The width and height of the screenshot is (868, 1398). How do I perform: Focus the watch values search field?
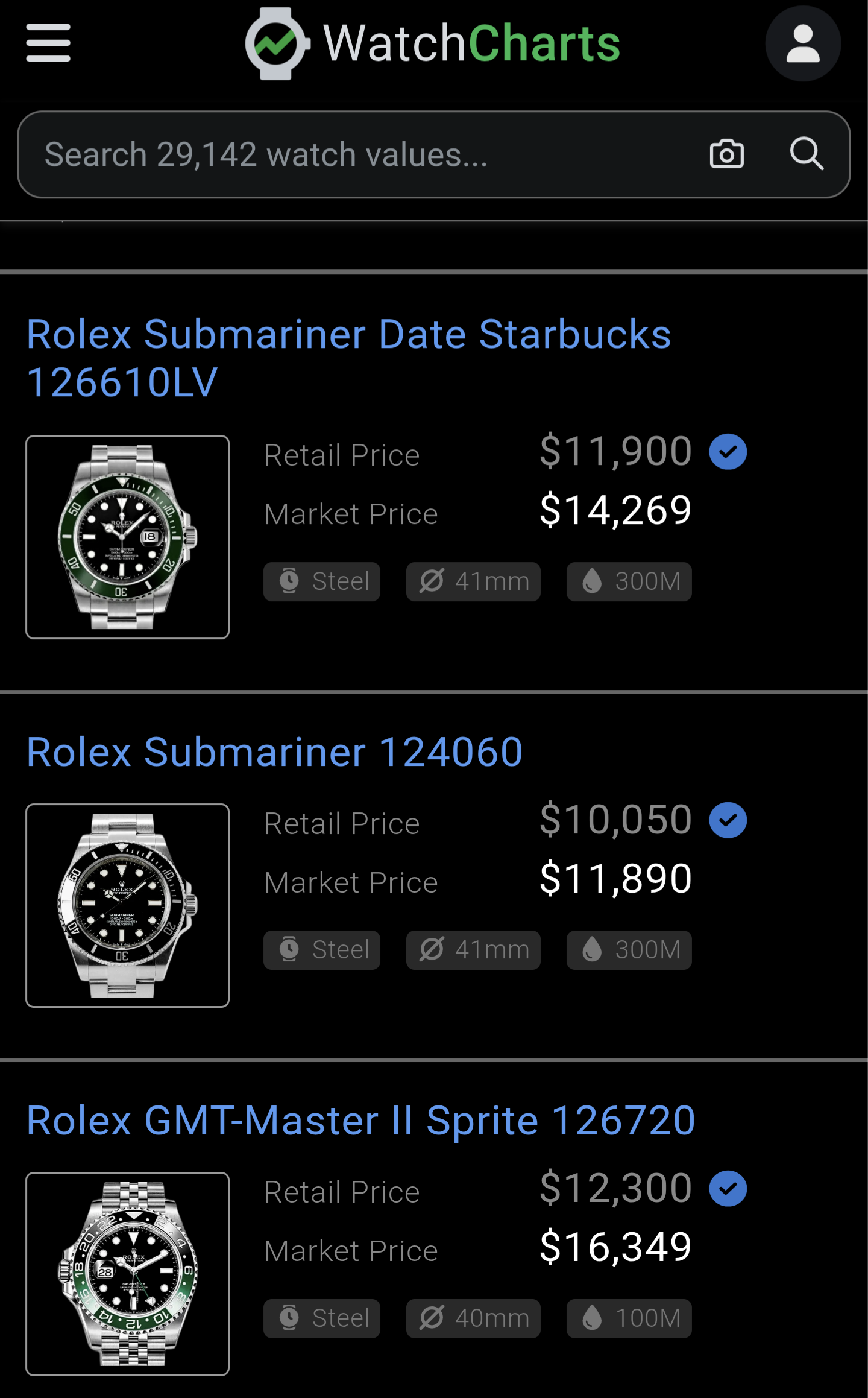coord(362,154)
